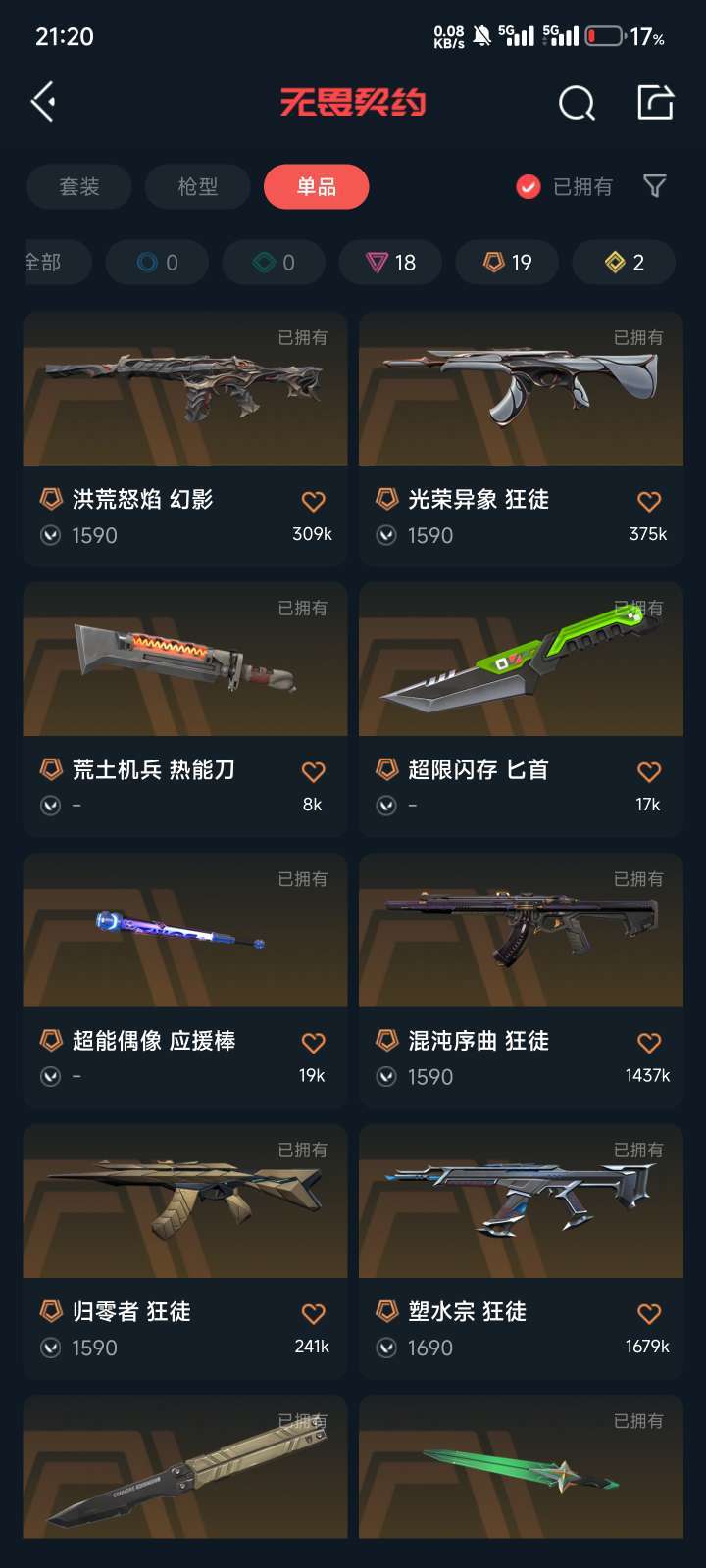Select the 全部 filter chip
The image size is (706, 1568).
[49, 263]
